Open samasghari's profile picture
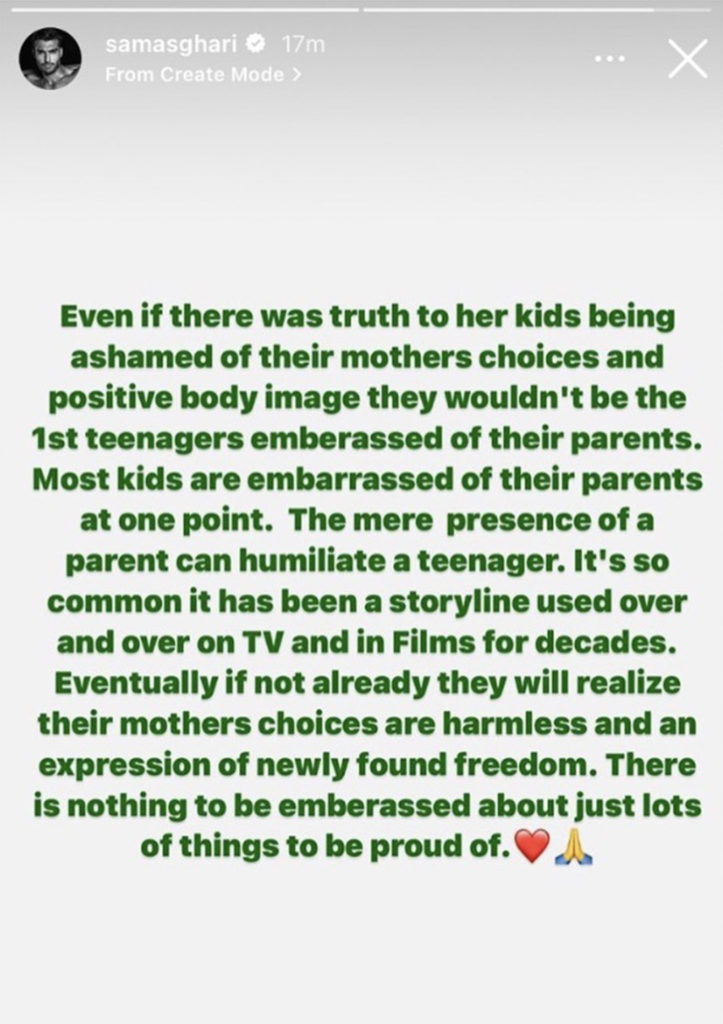The width and height of the screenshot is (723, 1024). [49, 58]
